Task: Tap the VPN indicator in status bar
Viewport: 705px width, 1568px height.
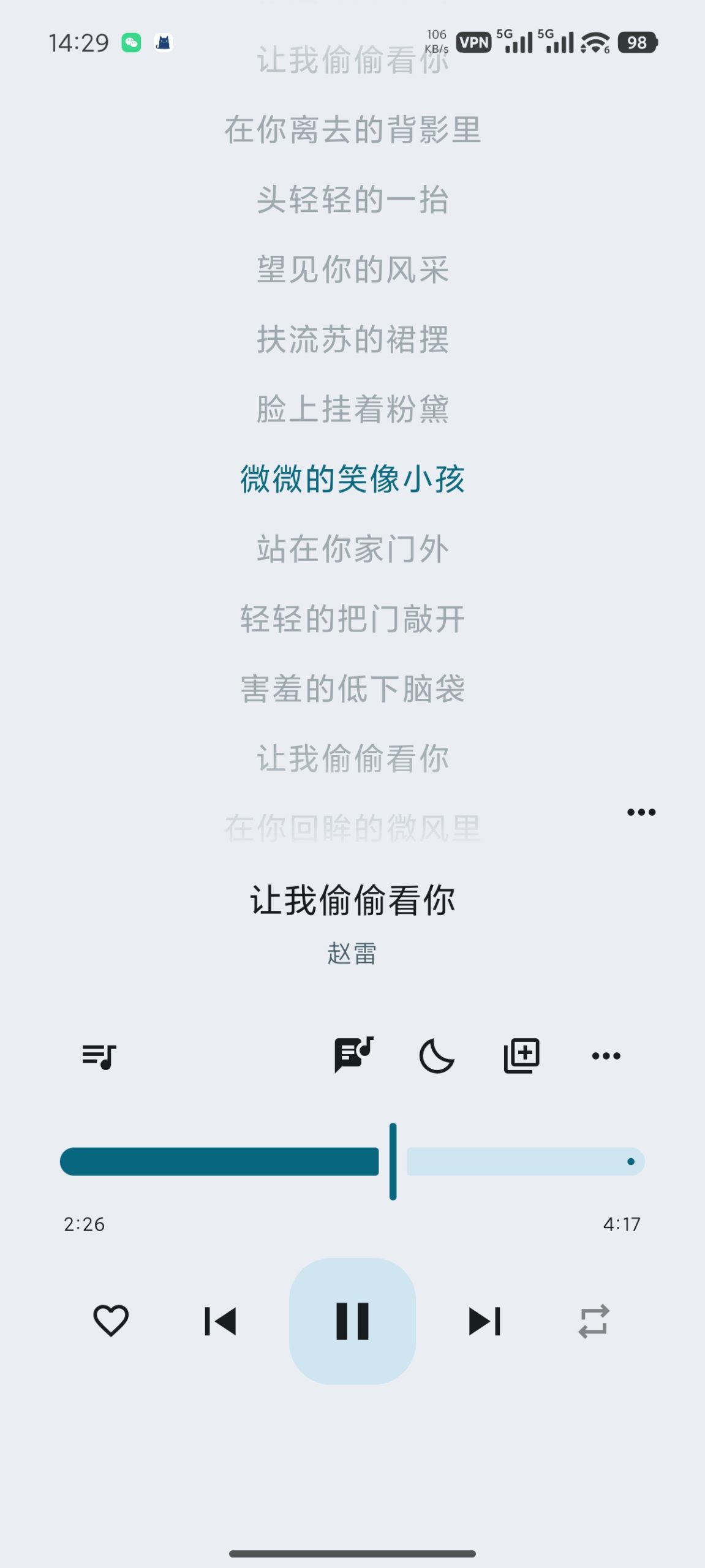Action: point(473,42)
